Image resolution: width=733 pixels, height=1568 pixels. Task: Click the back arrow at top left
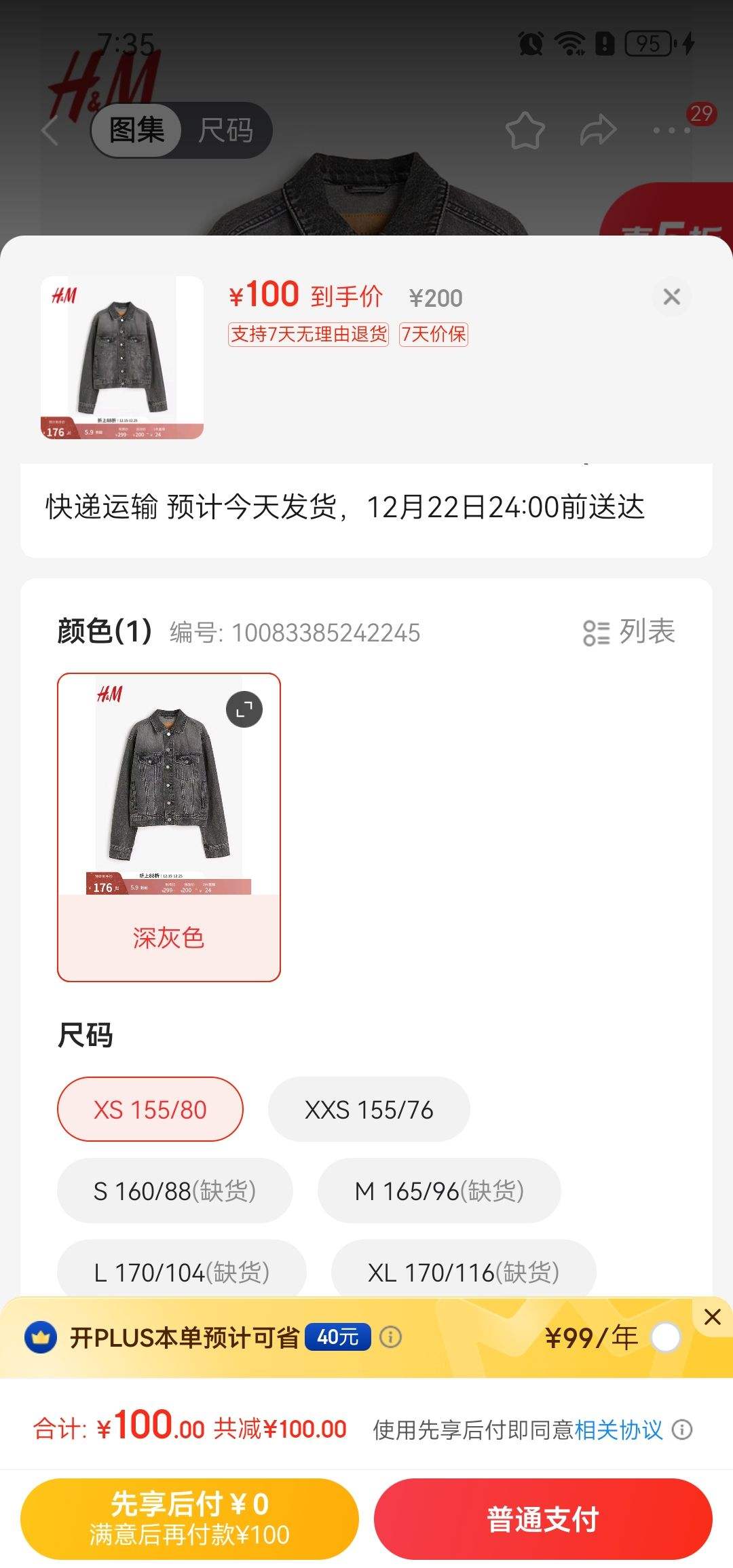pyautogui.click(x=51, y=130)
